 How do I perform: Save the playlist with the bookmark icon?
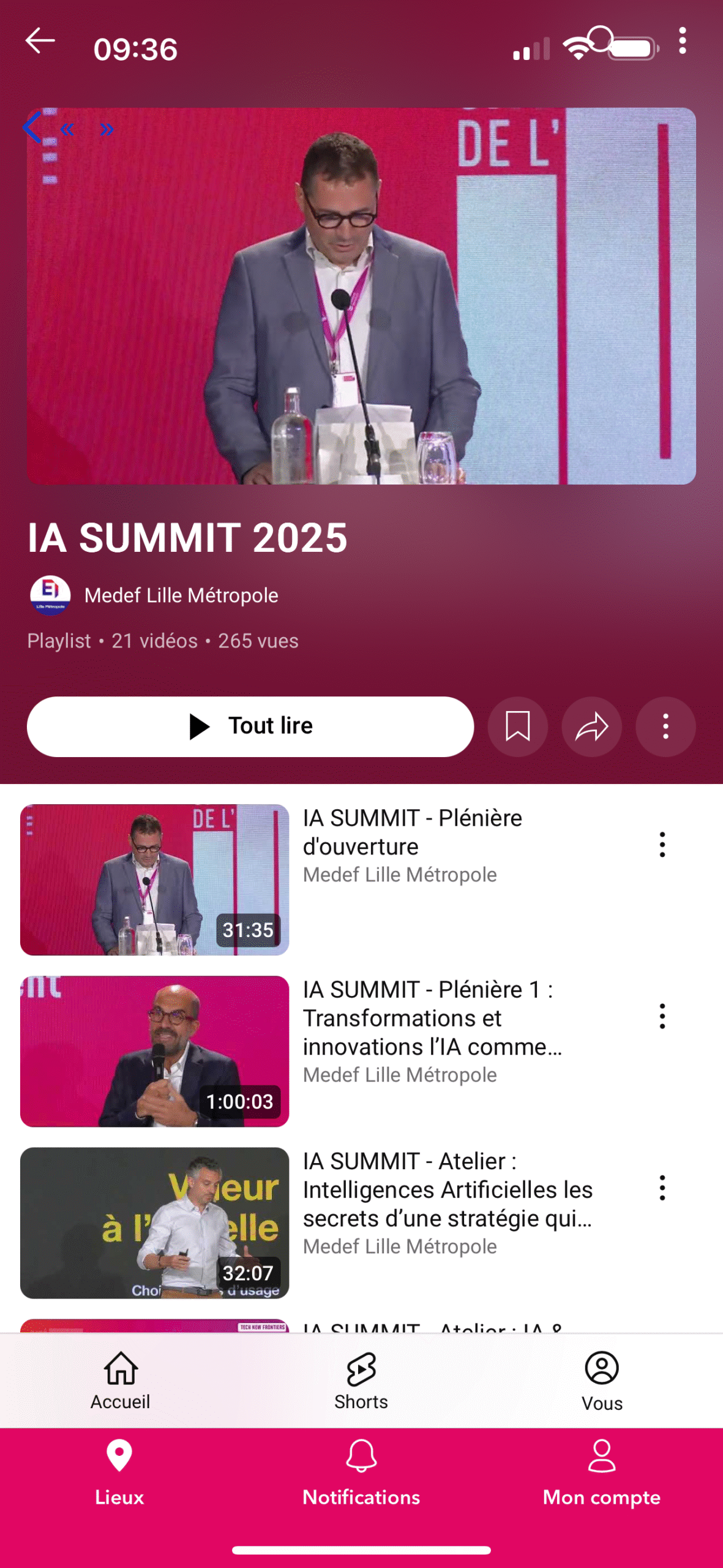click(x=517, y=726)
